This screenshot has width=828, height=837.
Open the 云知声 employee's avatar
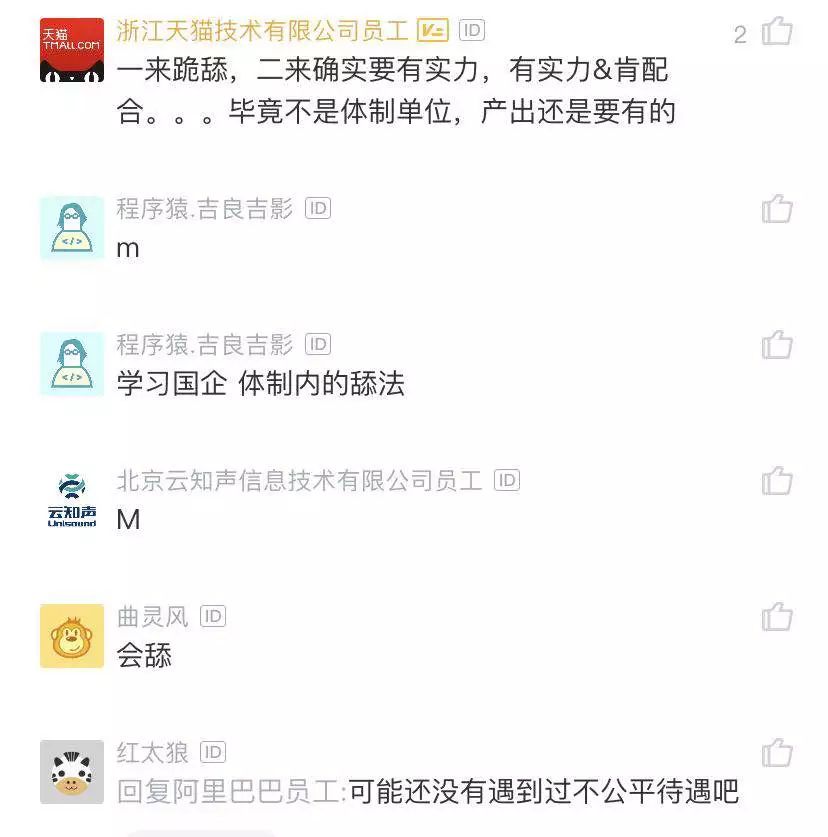(x=72, y=499)
